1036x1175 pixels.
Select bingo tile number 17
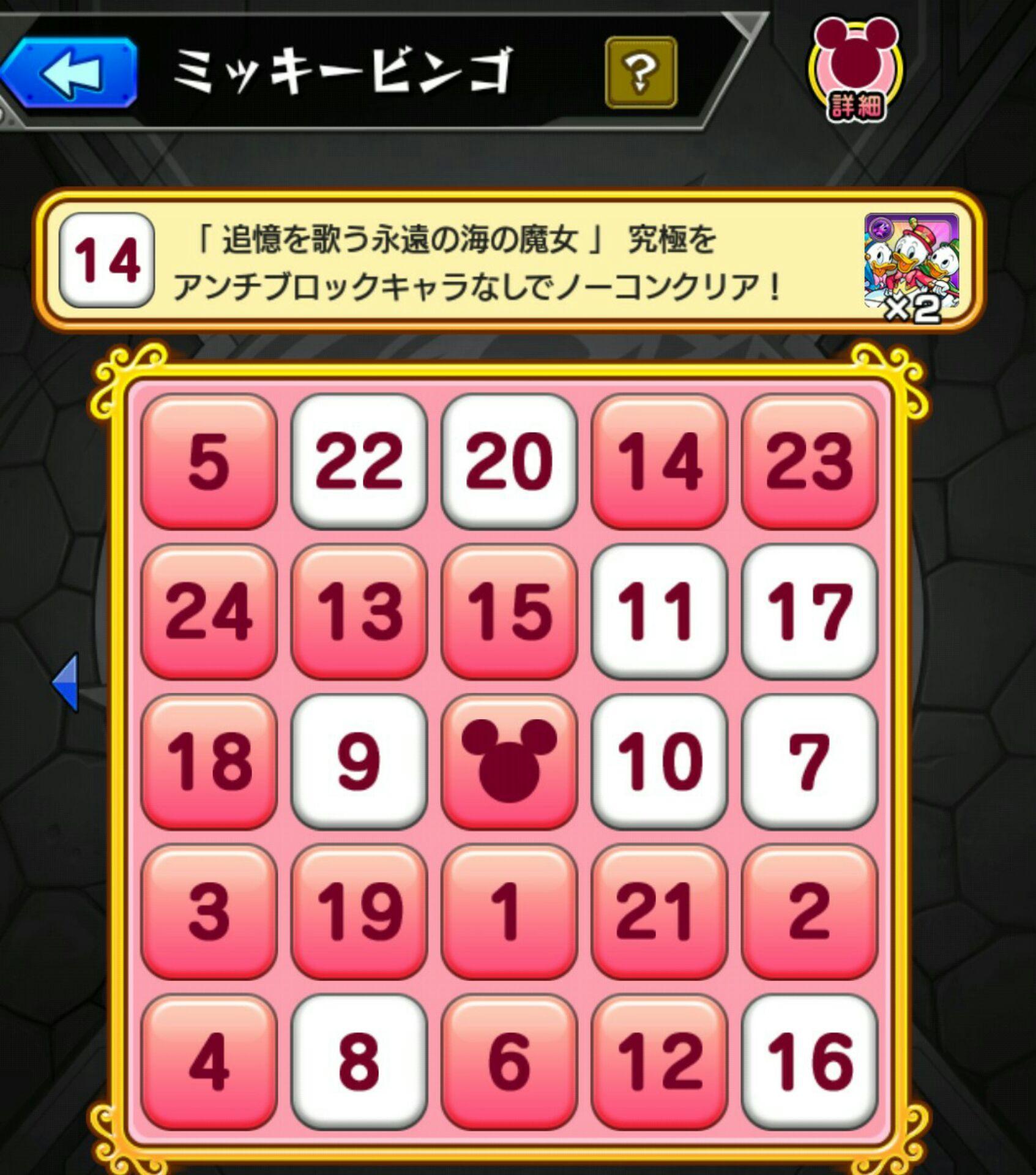[x=809, y=611]
